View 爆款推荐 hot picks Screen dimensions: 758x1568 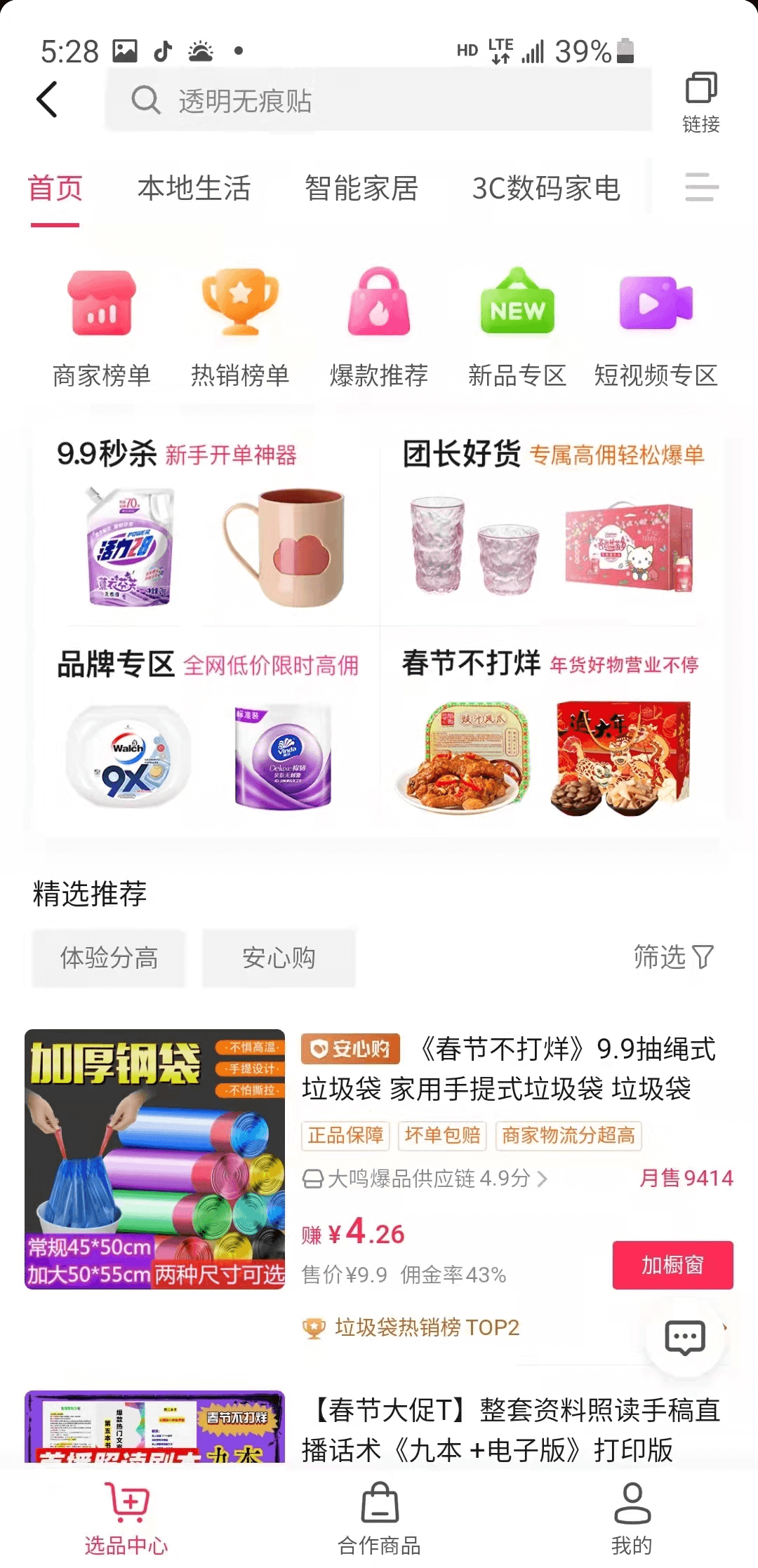click(379, 328)
